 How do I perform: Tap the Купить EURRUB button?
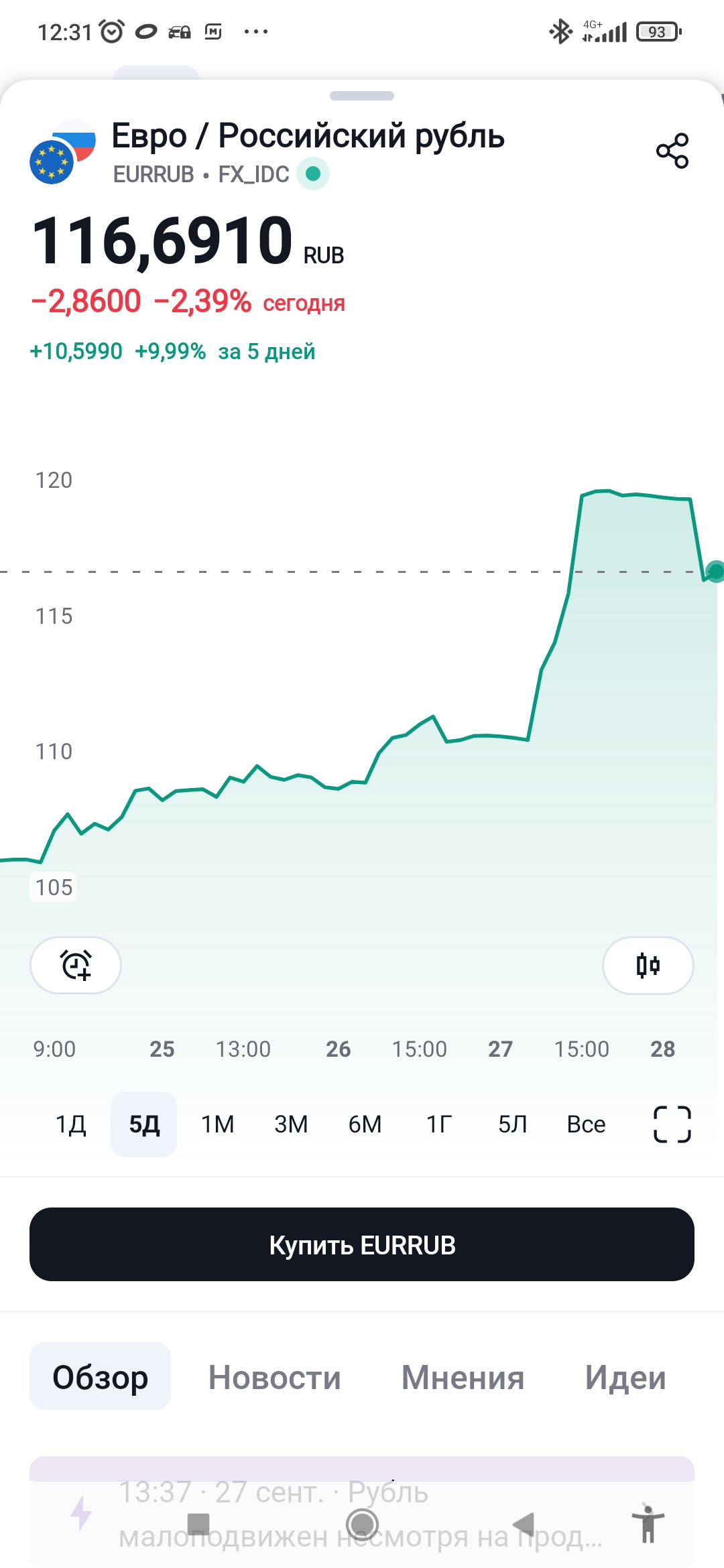(x=362, y=1244)
